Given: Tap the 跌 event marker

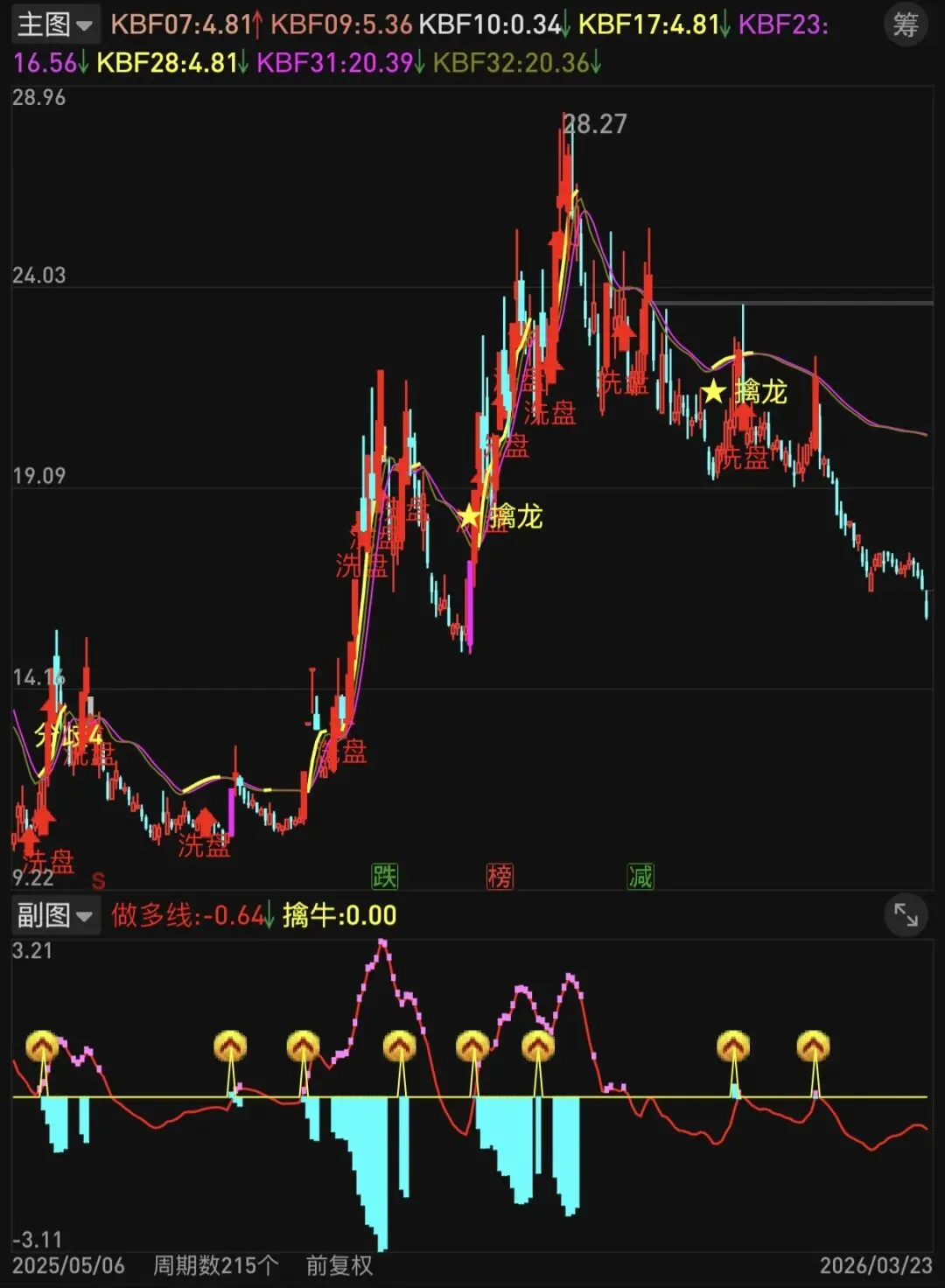Looking at the screenshot, I should 385,875.
